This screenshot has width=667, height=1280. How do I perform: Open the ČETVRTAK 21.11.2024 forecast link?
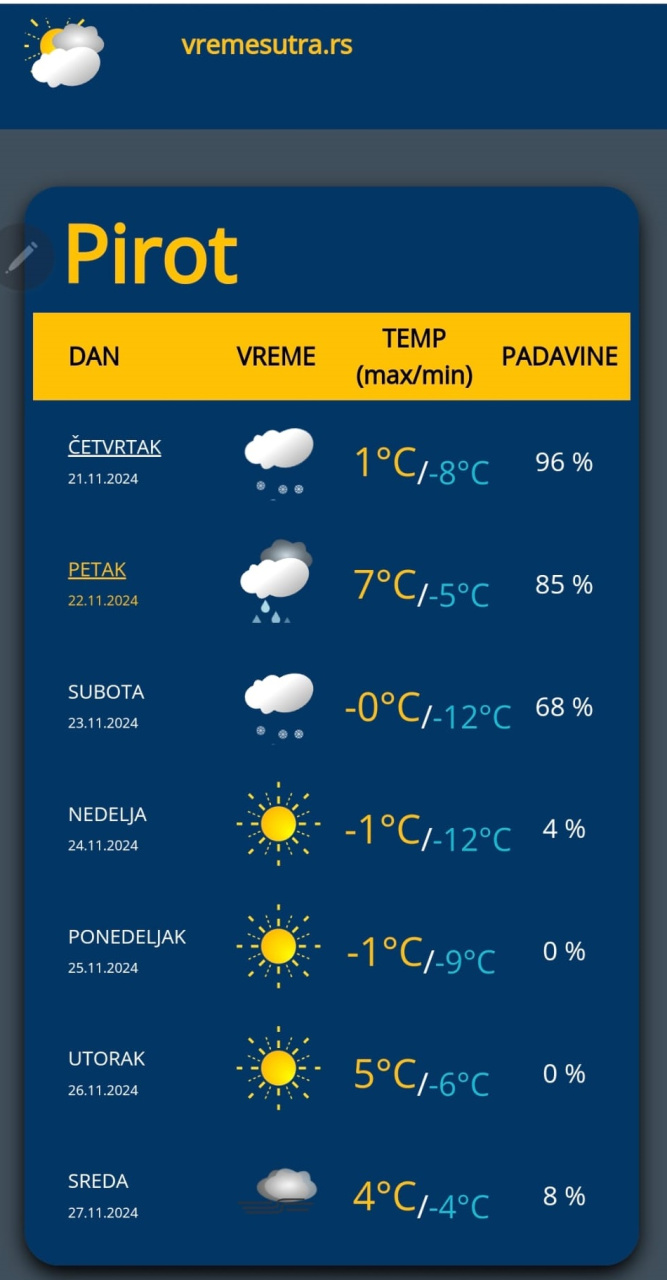point(114,447)
